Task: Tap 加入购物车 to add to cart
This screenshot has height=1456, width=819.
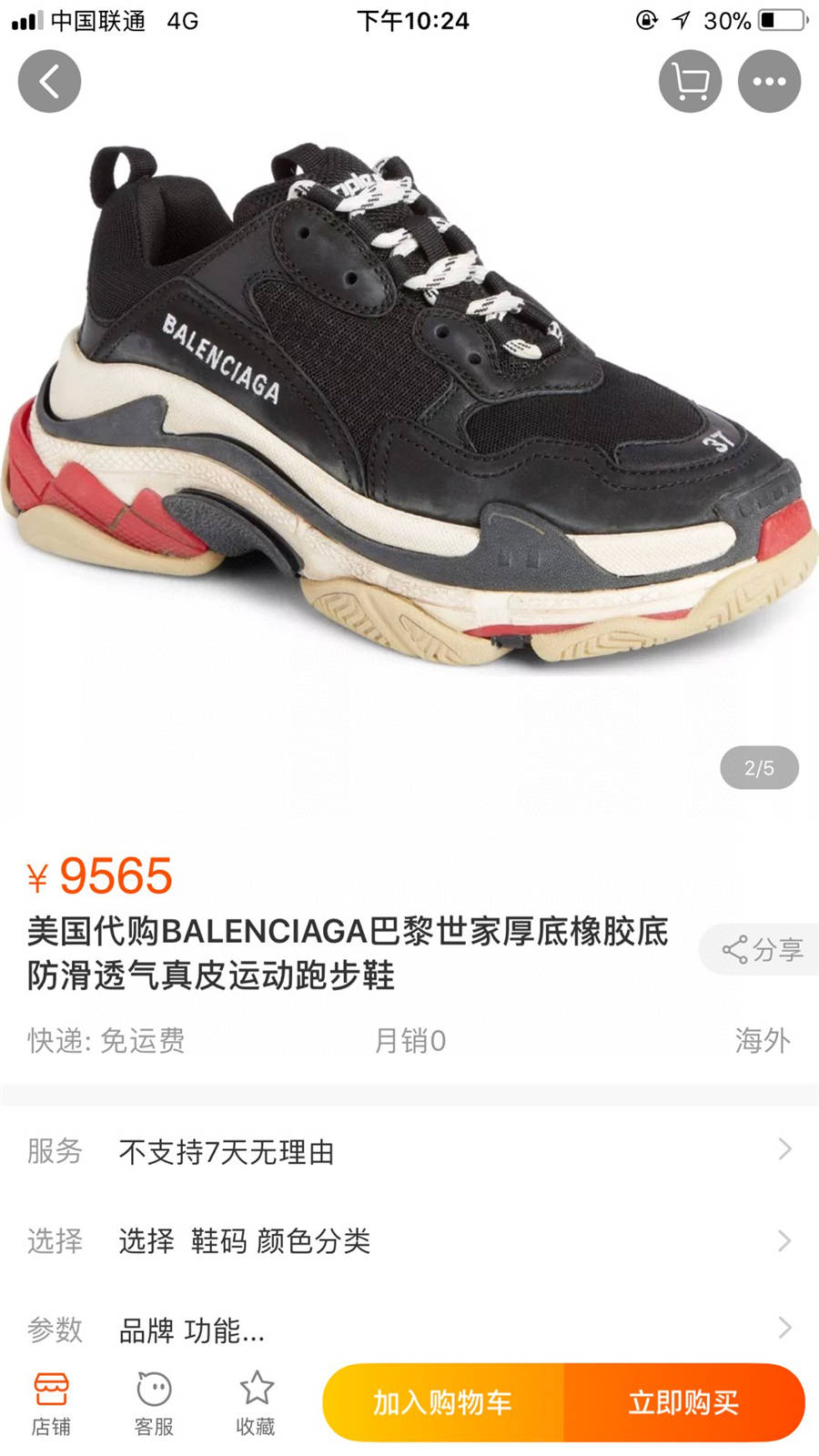Action: pos(443,1402)
